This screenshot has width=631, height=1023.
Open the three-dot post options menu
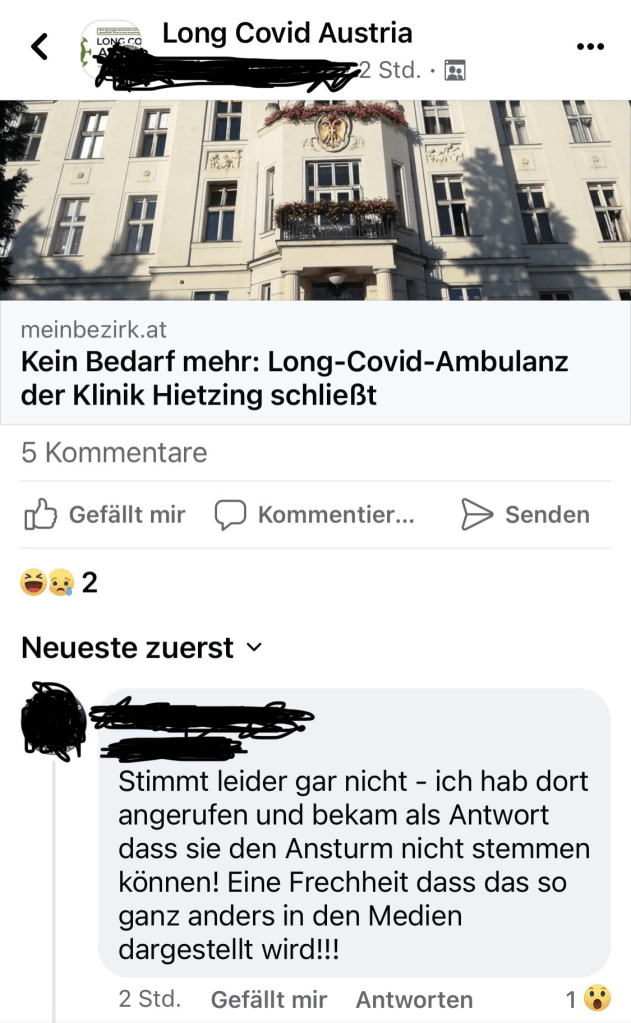tap(591, 46)
